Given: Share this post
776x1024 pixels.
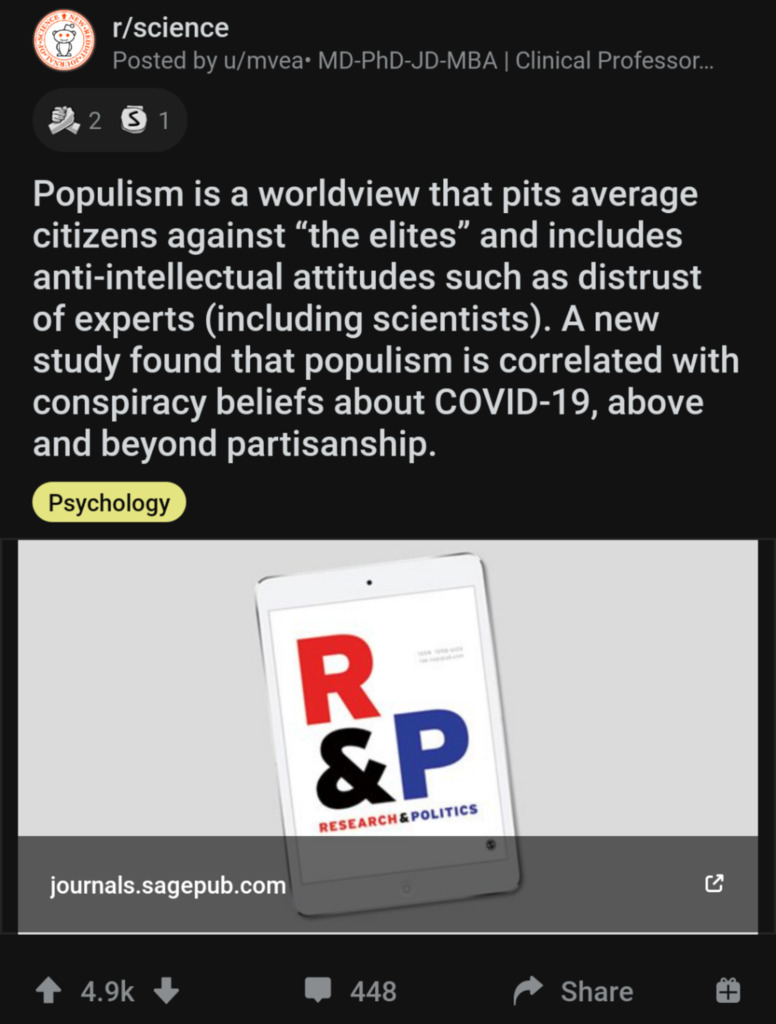Looking at the screenshot, I should tap(573, 991).
